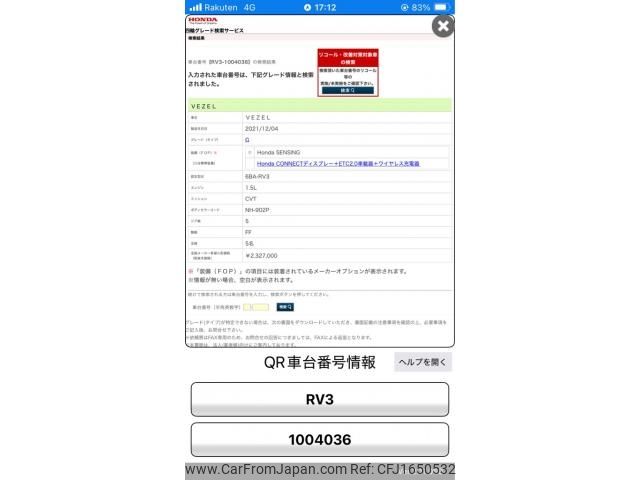Open the grade G link
The width and height of the screenshot is (640, 480).
247,141
